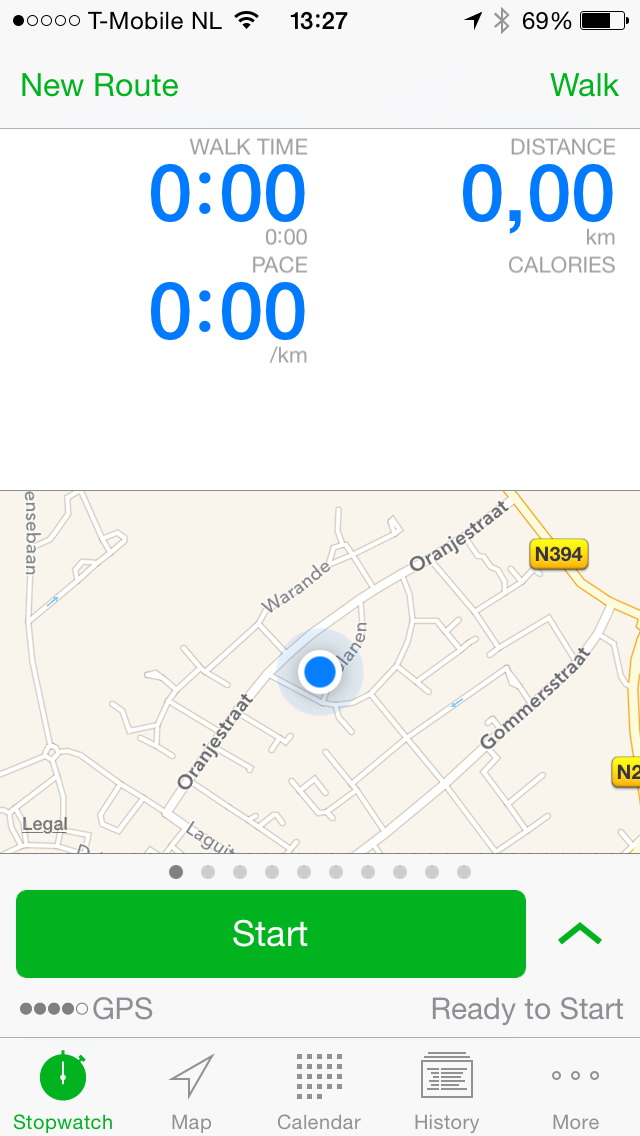Switch to the Map tab
This screenshot has width=640, height=1136.
tap(191, 1091)
